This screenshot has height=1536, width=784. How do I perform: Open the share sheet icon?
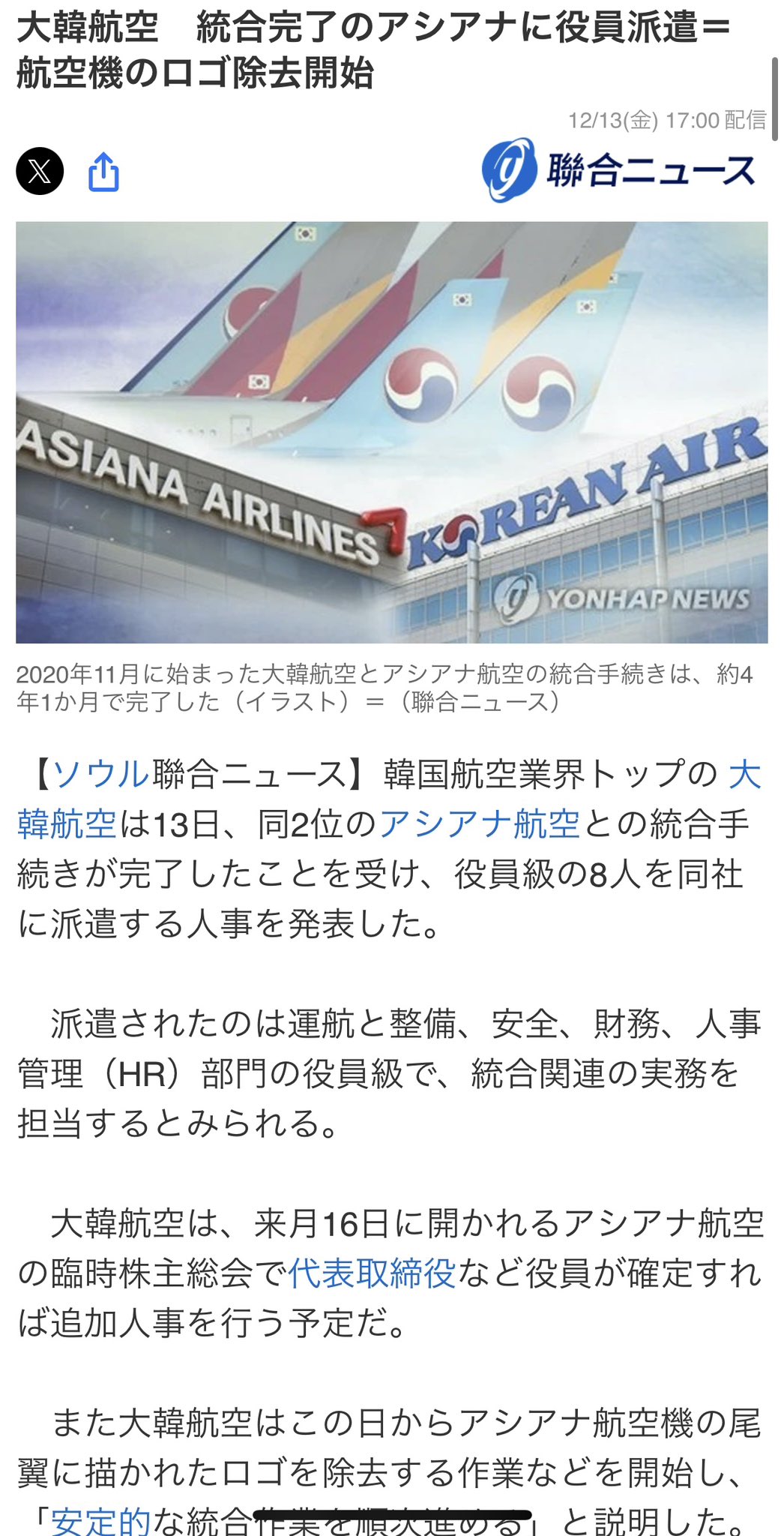(x=104, y=172)
